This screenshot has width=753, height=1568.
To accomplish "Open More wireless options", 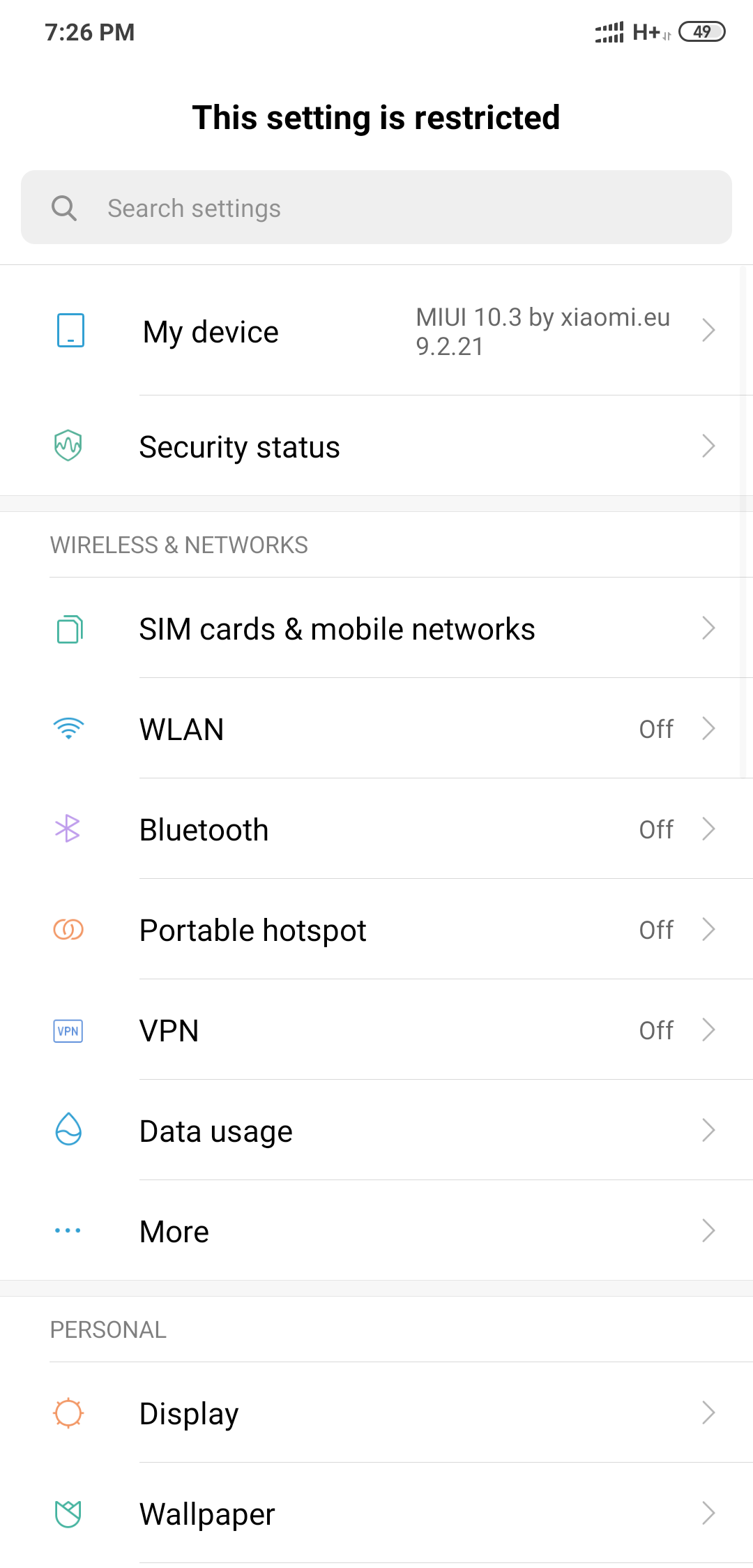I will point(376,1230).
